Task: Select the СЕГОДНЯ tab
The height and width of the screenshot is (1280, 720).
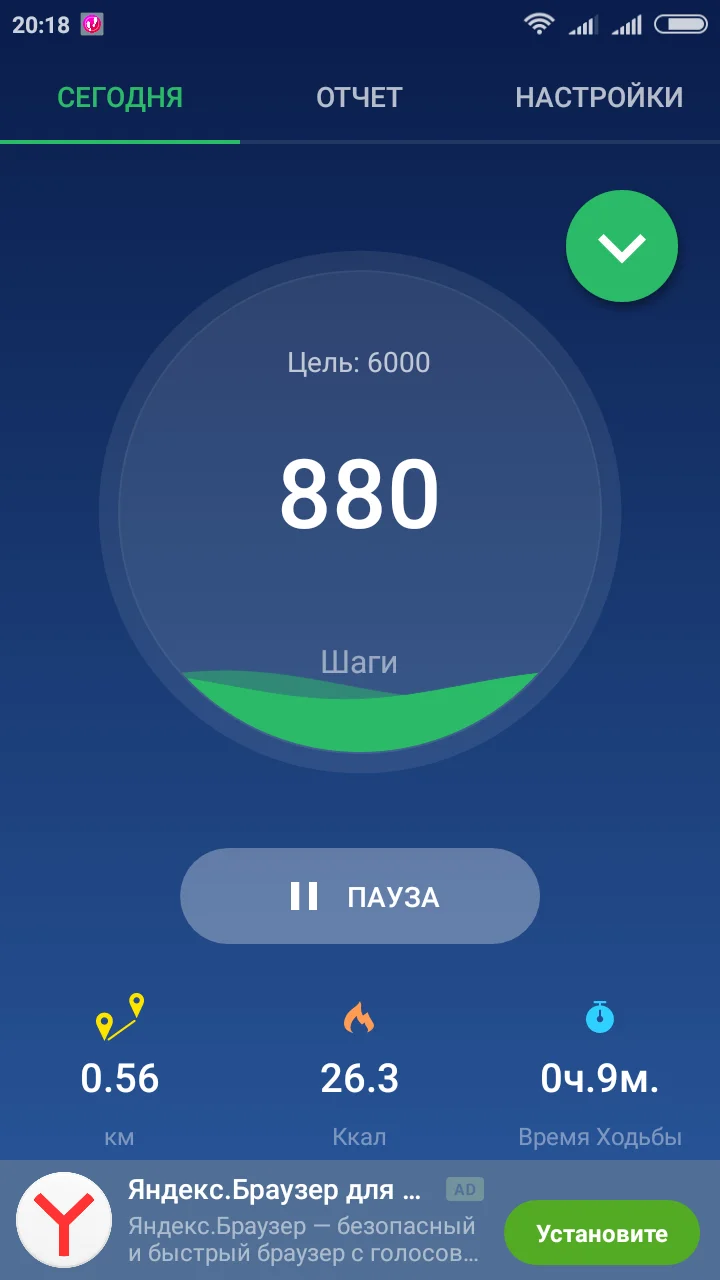Action: (119, 97)
